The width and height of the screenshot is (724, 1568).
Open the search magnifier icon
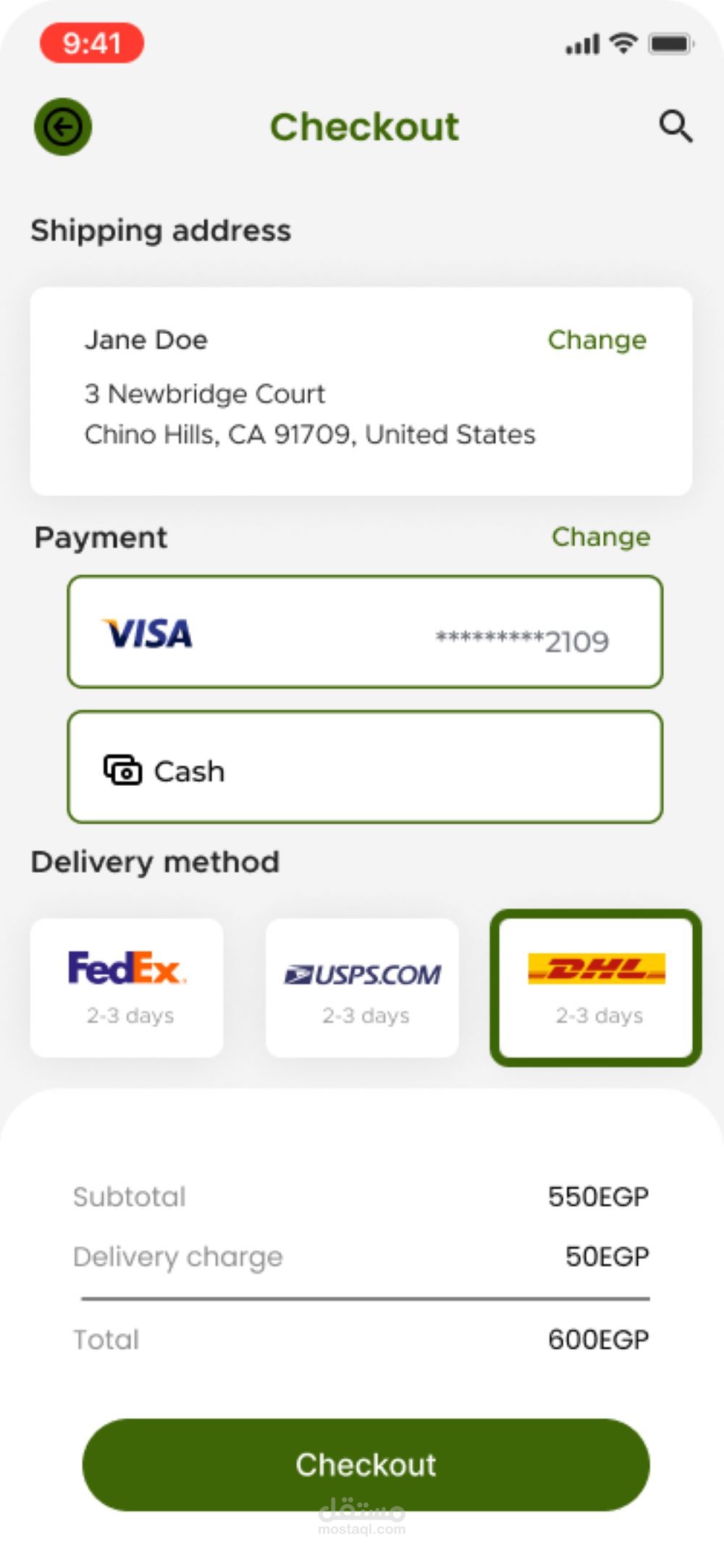pos(676,127)
